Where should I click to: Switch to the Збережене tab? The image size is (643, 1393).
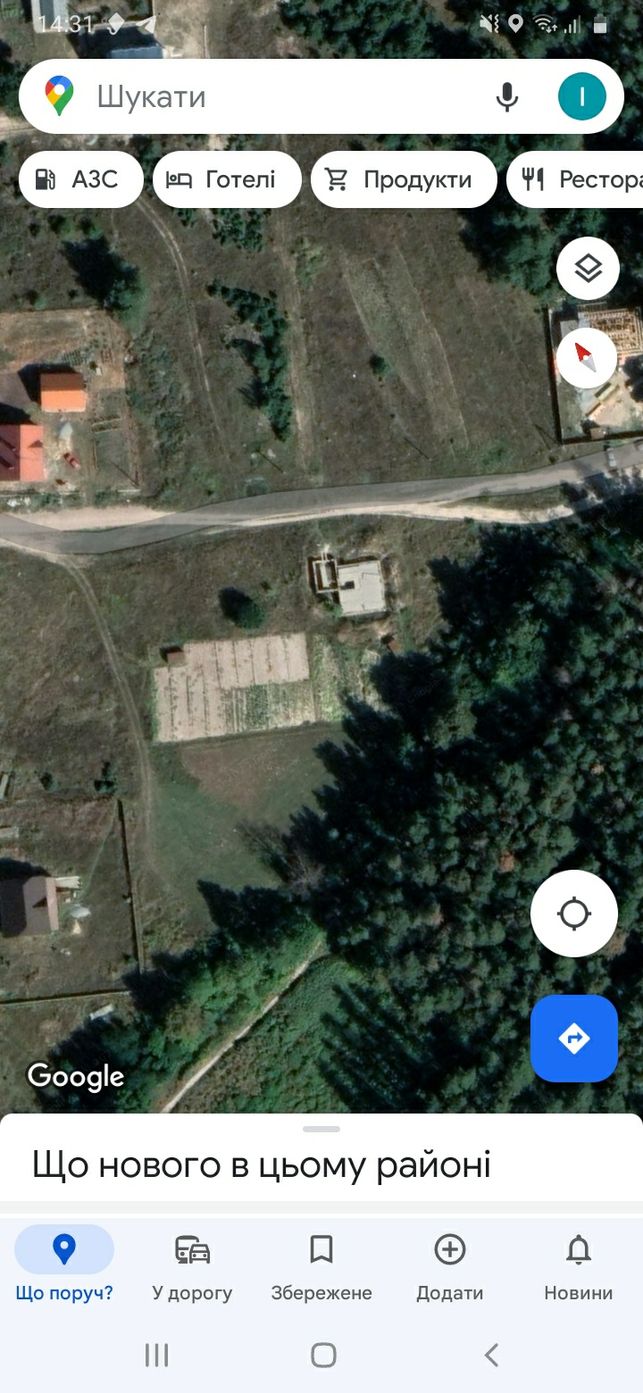pos(321,1265)
